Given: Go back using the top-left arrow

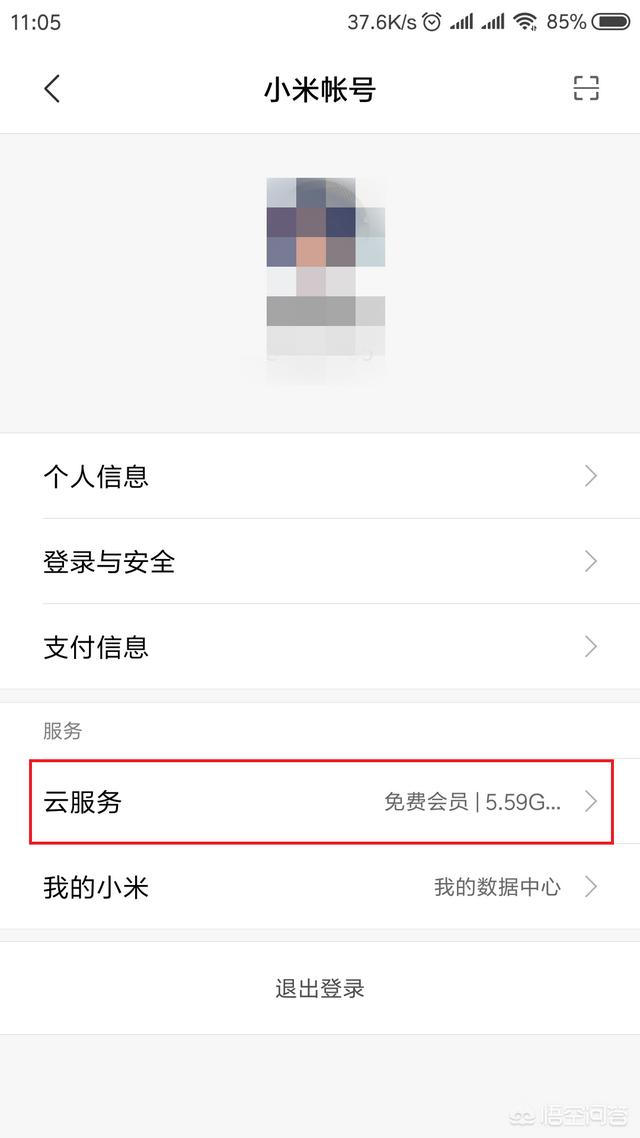Looking at the screenshot, I should [x=52, y=89].
